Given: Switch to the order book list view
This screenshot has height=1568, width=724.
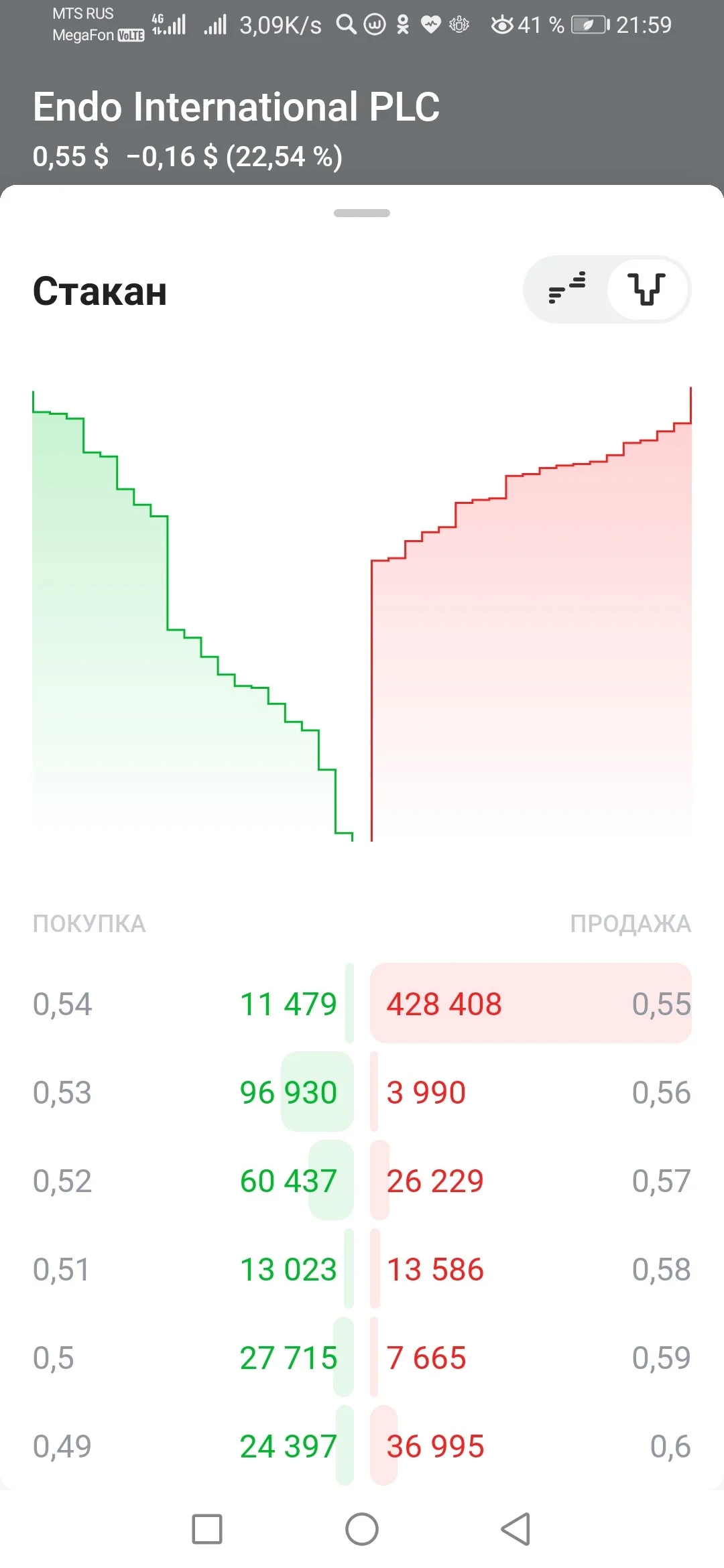Looking at the screenshot, I should coord(567,289).
